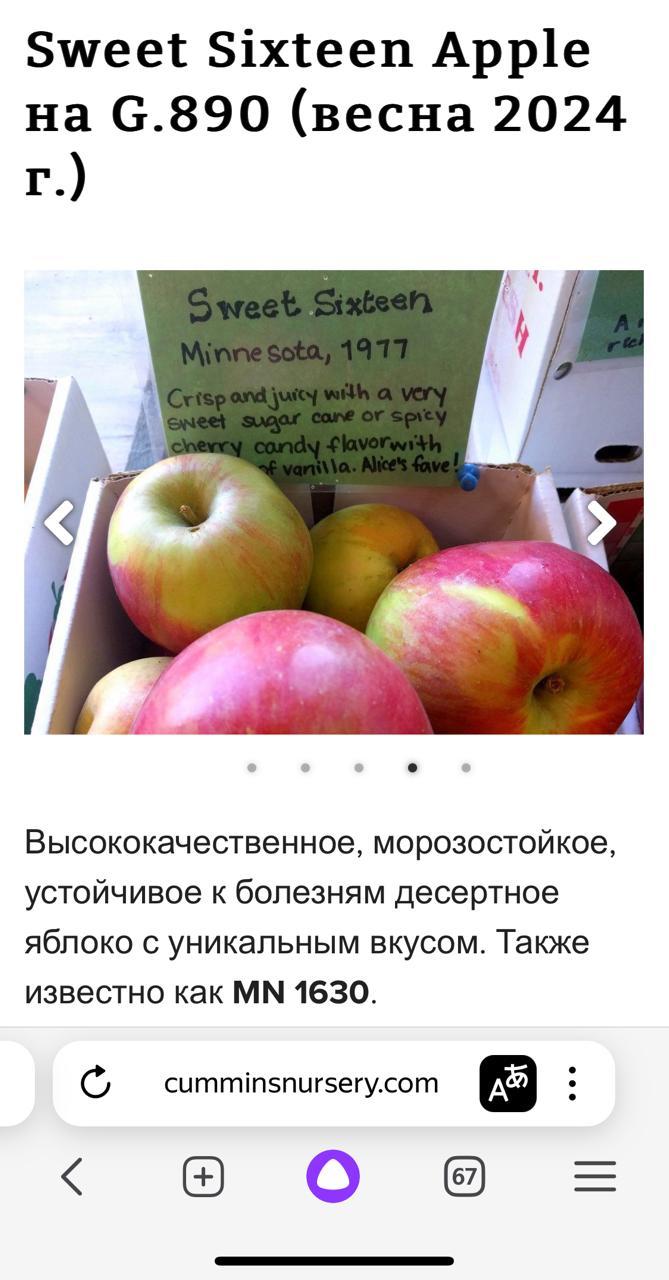
Task: Open the hamburger browser menu
Action: coord(595,1177)
